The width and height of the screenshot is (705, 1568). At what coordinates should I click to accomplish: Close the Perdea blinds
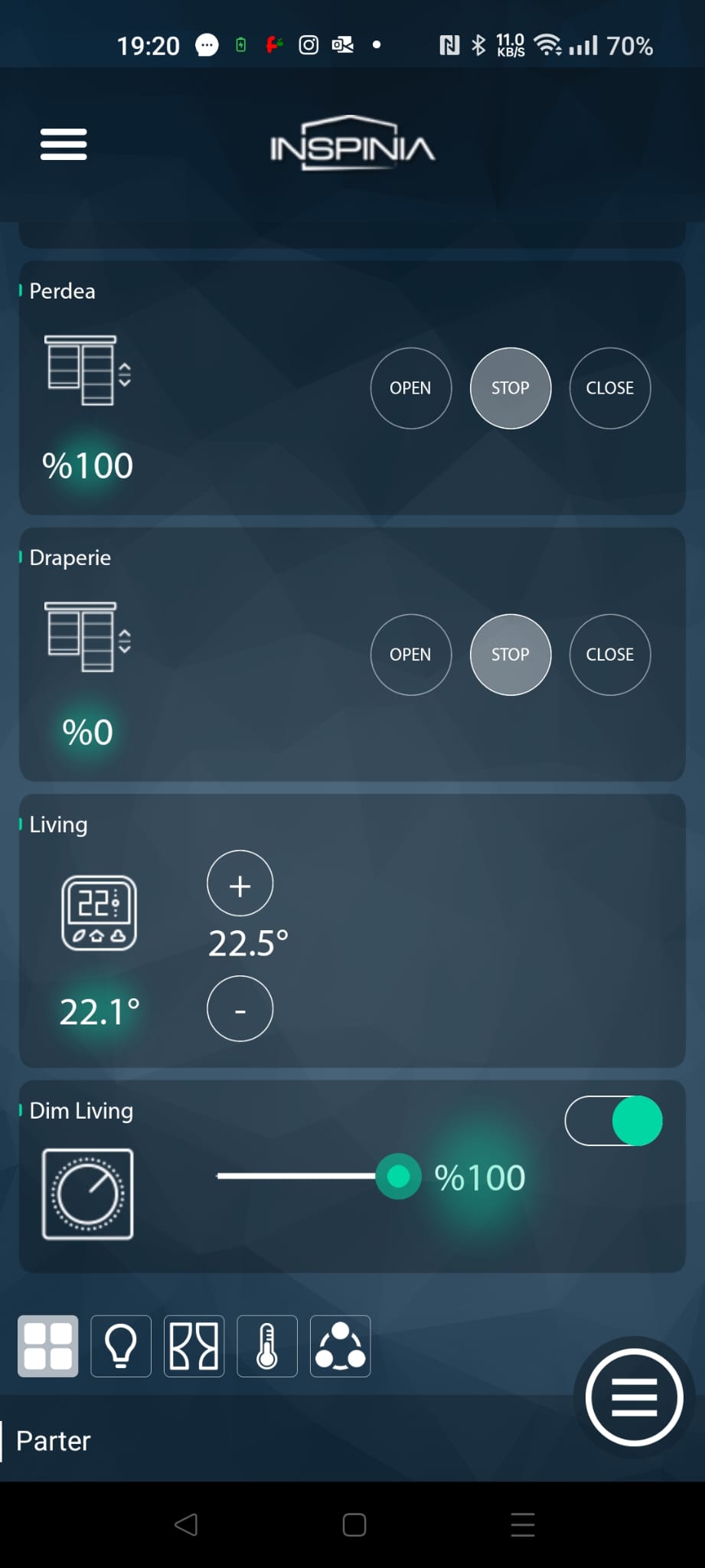[610, 388]
